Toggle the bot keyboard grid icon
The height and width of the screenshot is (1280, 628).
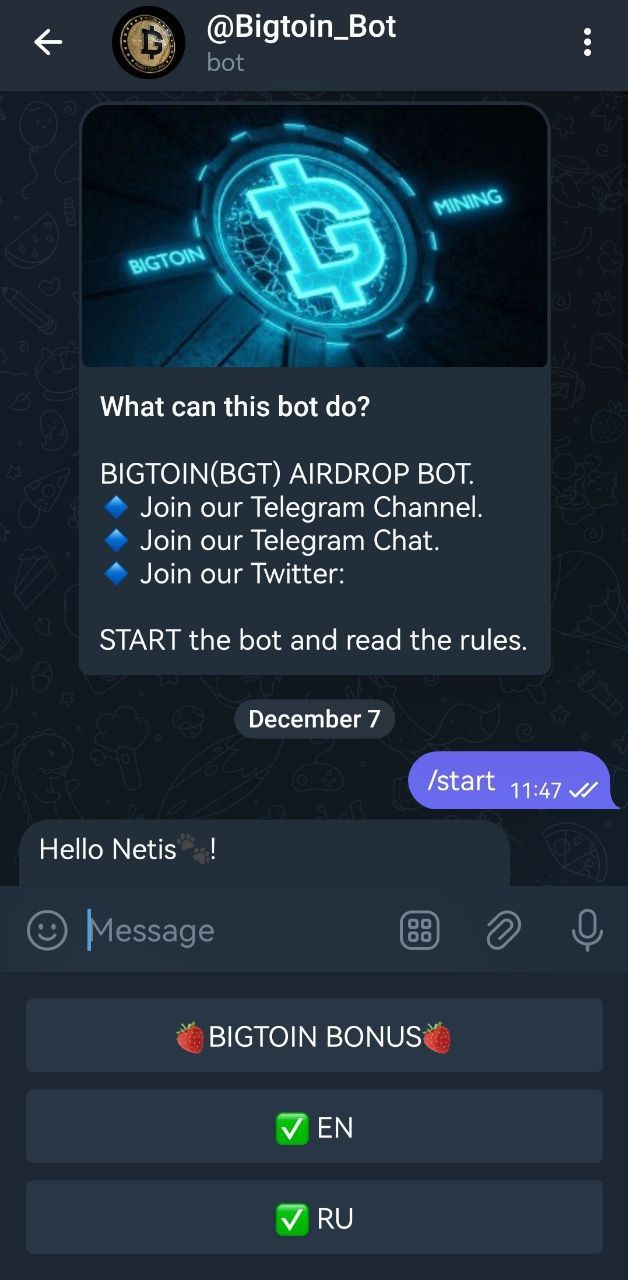(419, 930)
